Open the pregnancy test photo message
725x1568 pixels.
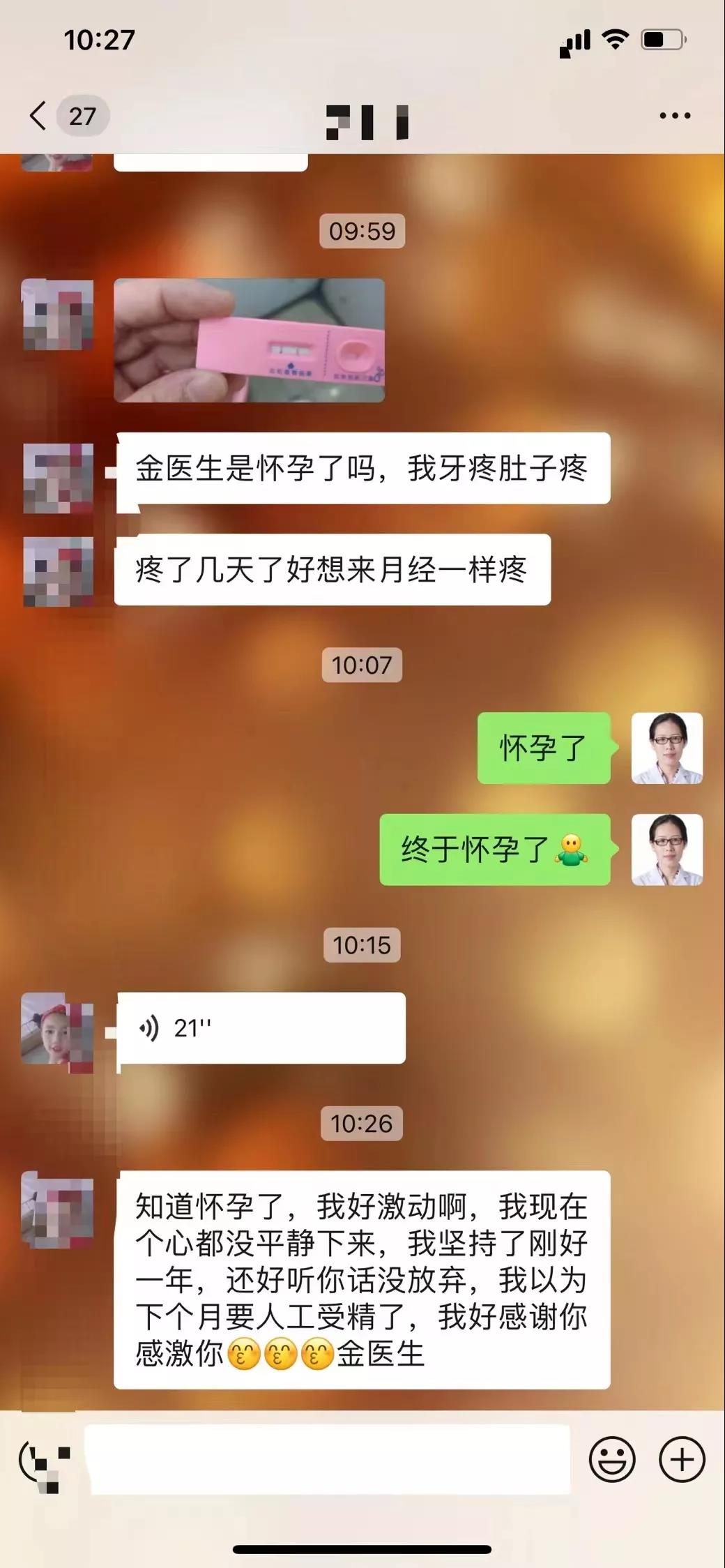(249, 340)
